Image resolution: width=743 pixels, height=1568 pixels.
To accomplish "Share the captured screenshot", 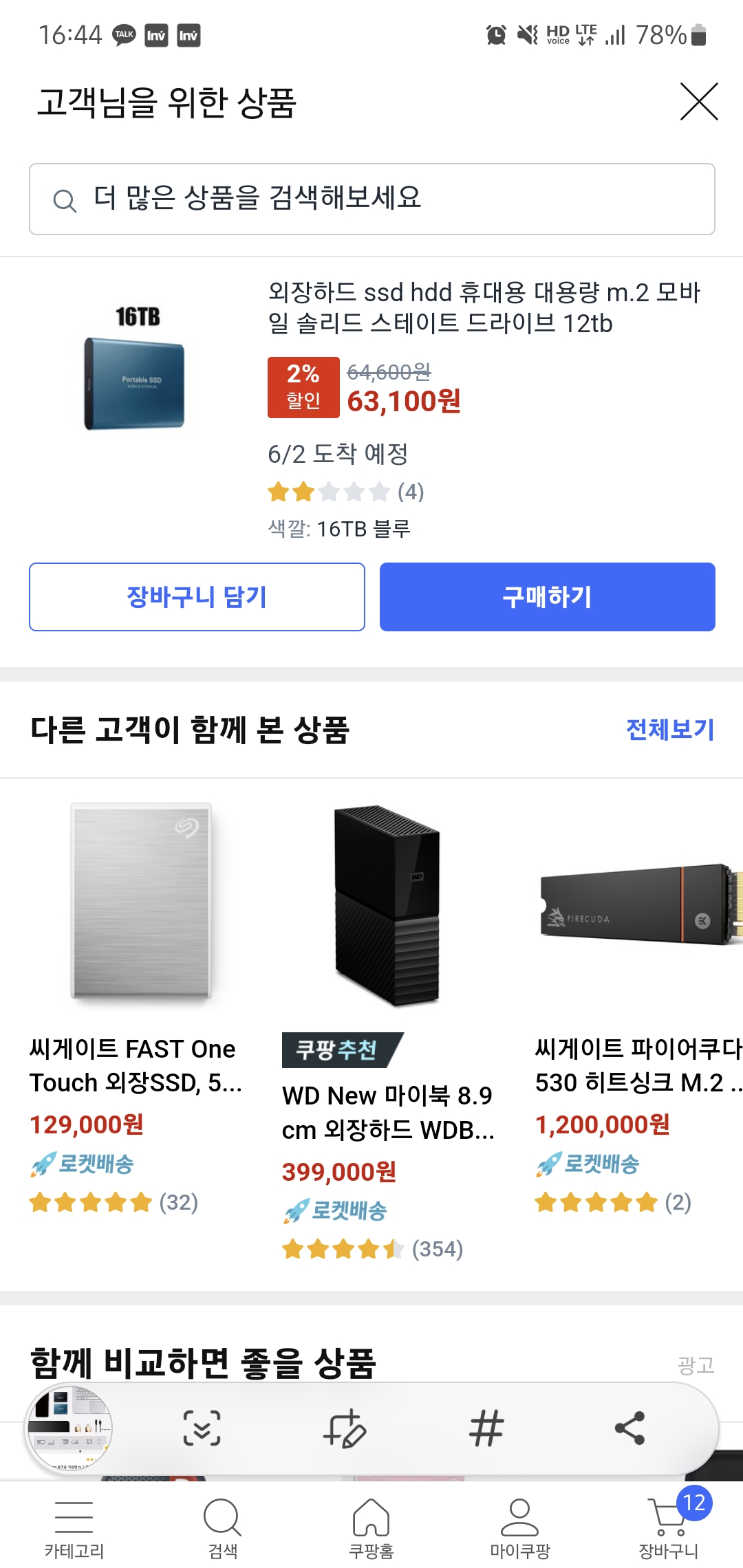I will [x=629, y=1428].
